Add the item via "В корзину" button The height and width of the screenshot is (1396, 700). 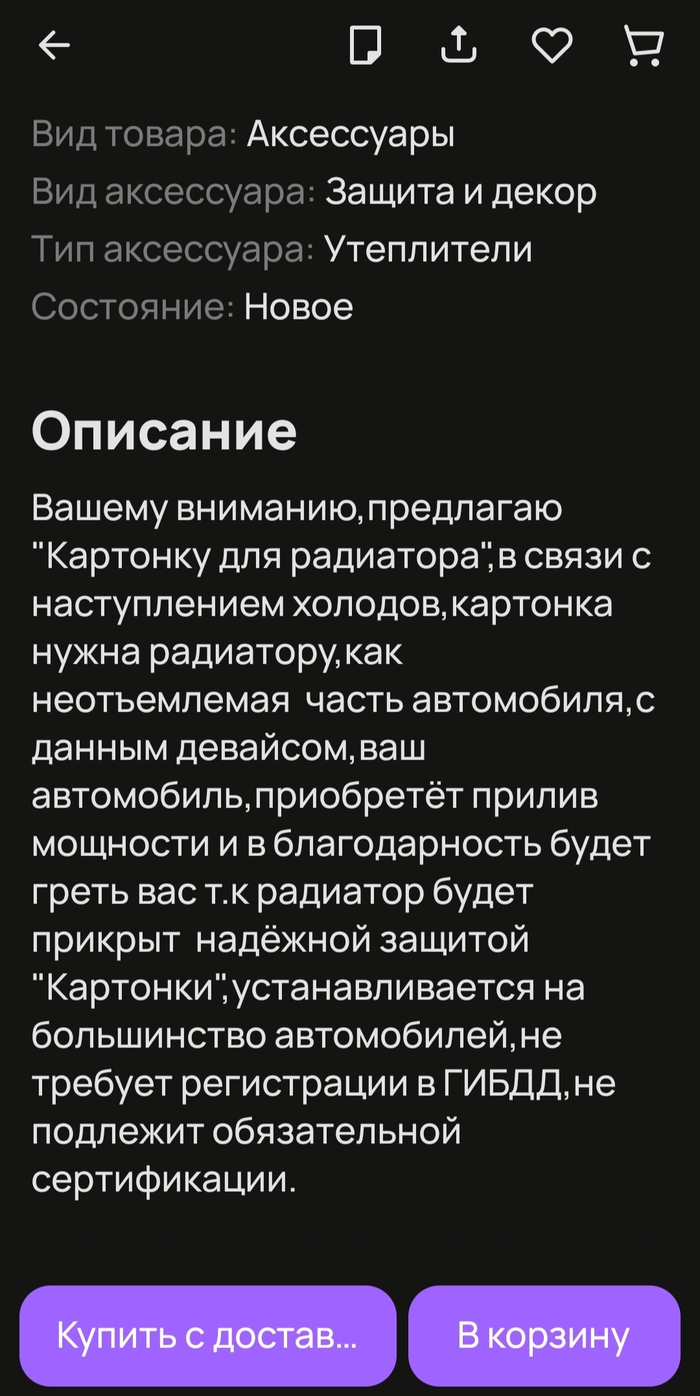(x=544, y=1335)
